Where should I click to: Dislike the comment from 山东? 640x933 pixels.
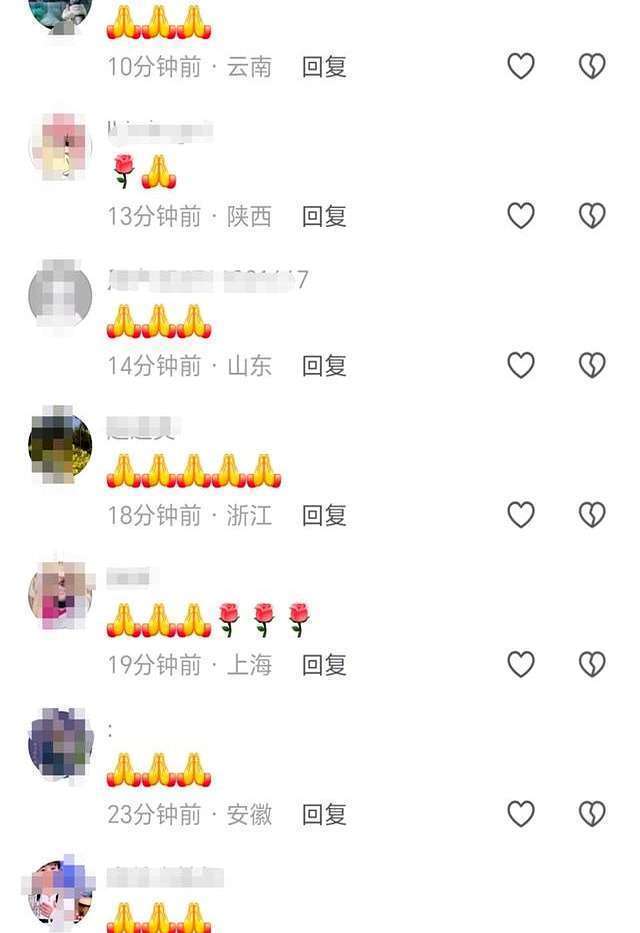pos(592,366)
